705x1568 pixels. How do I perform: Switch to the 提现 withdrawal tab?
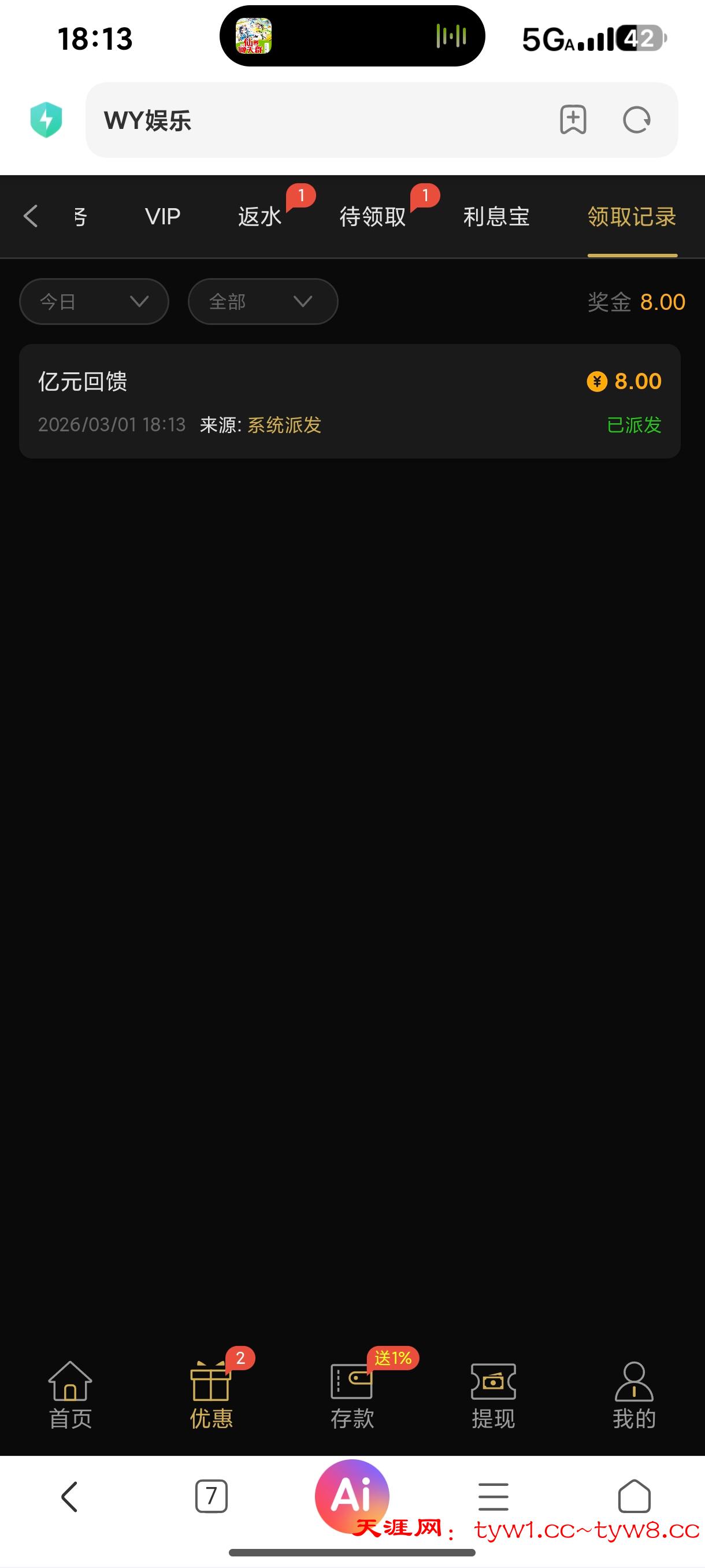click(493, 1395)
